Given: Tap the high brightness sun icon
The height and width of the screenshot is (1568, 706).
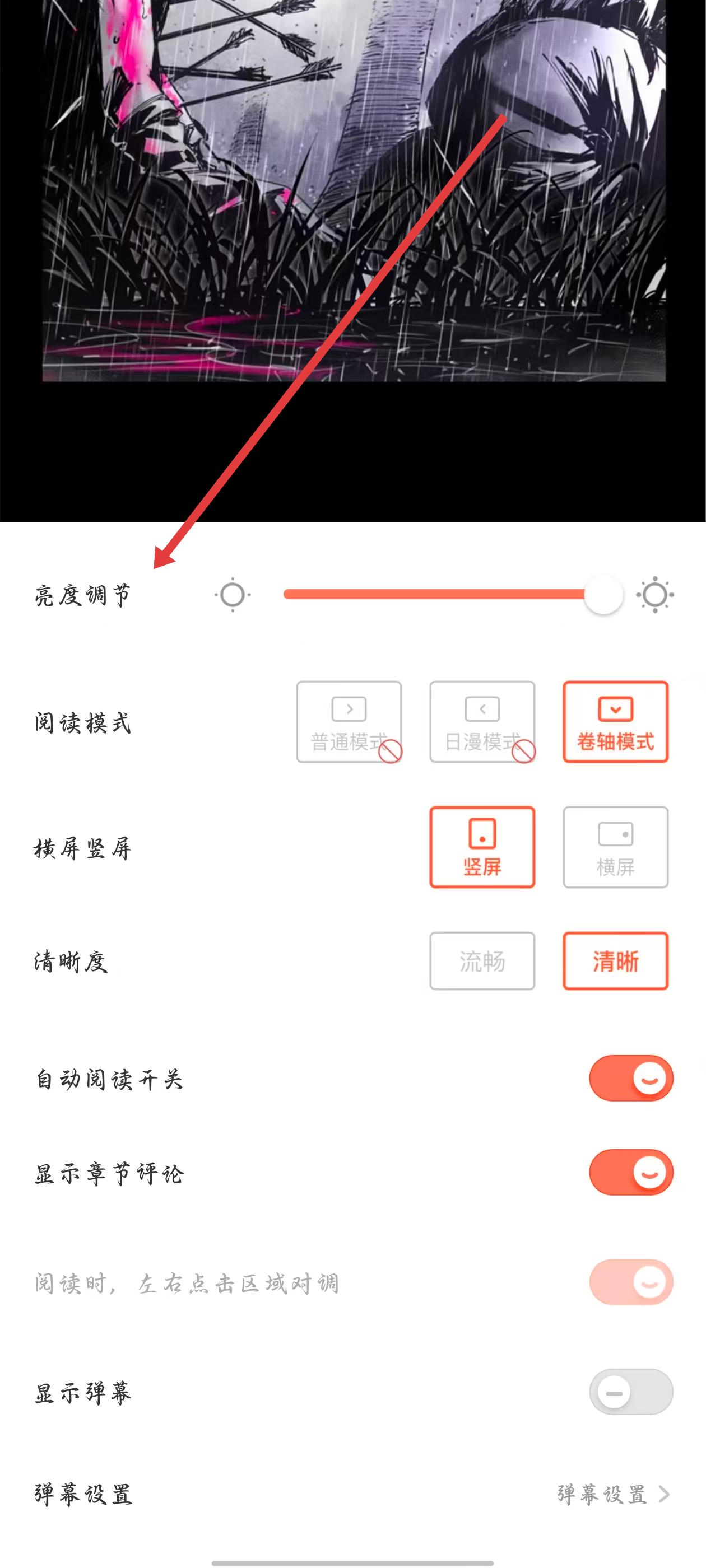Looking at the screenshot, I should (655, 595).
